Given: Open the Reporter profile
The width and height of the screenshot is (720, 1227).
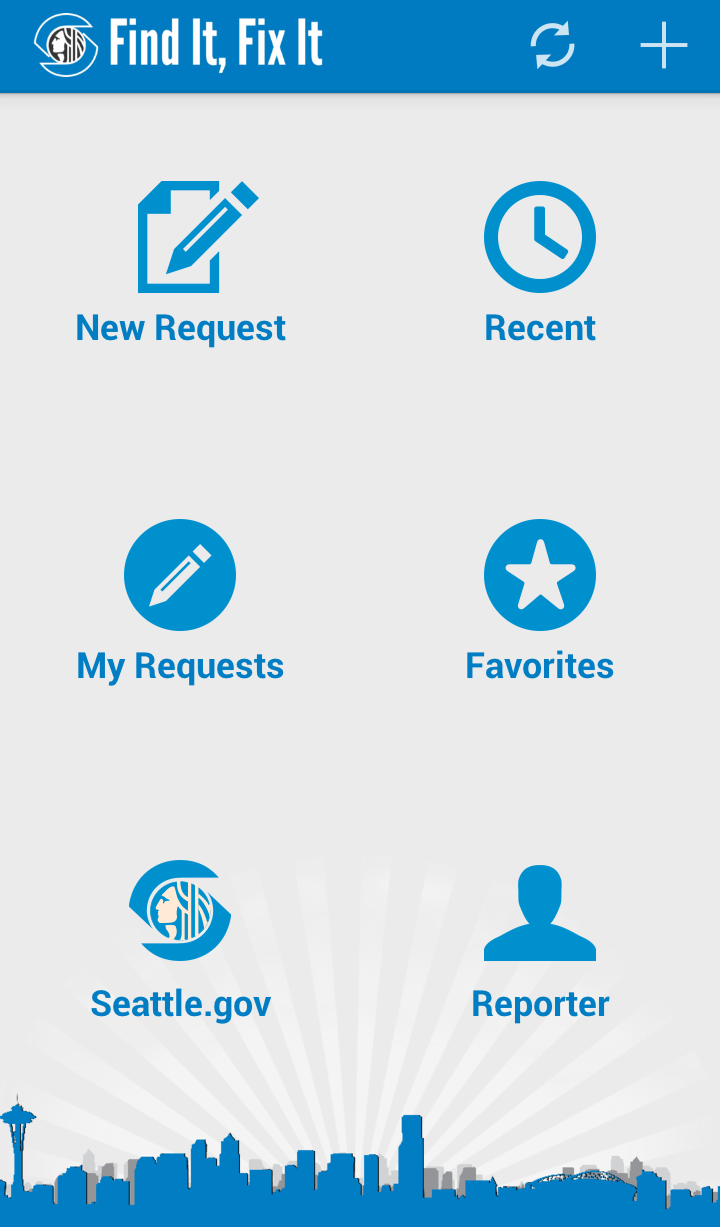Looking at the screenshot, I should [x=540, y=938].
